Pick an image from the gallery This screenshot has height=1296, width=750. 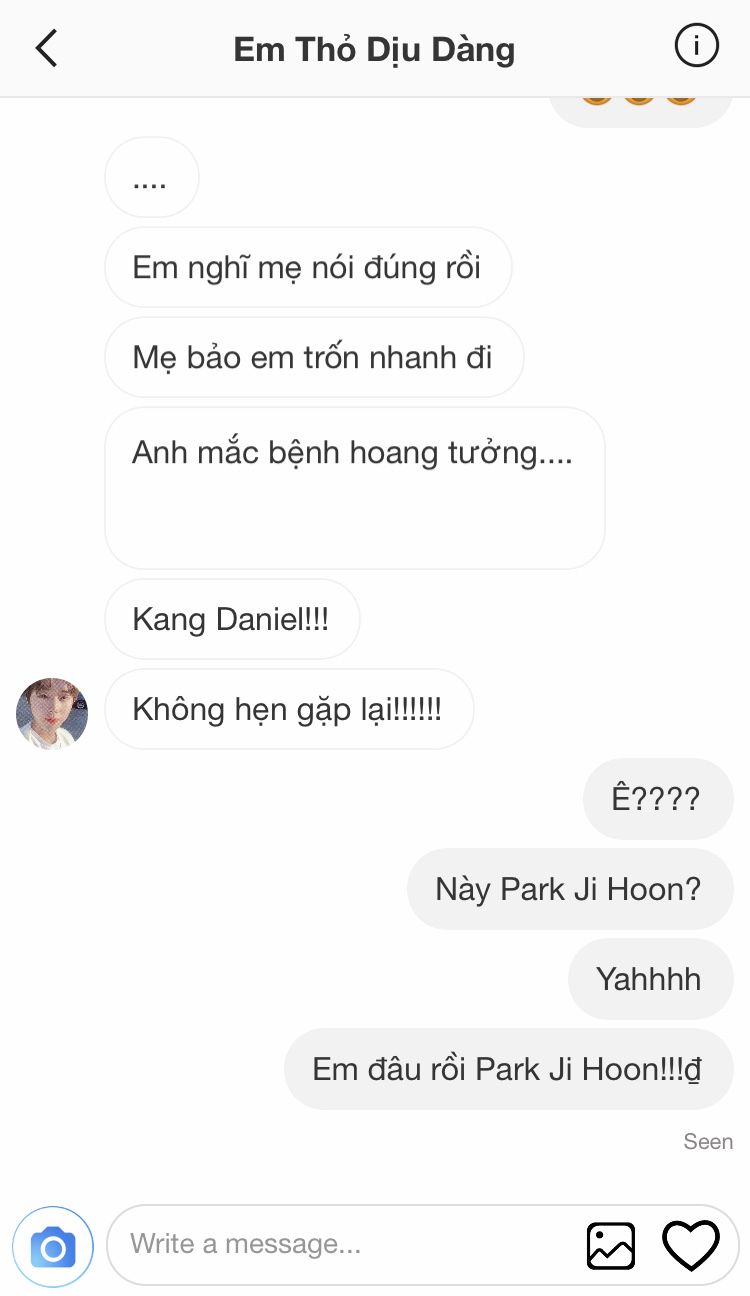[610, 1246]
